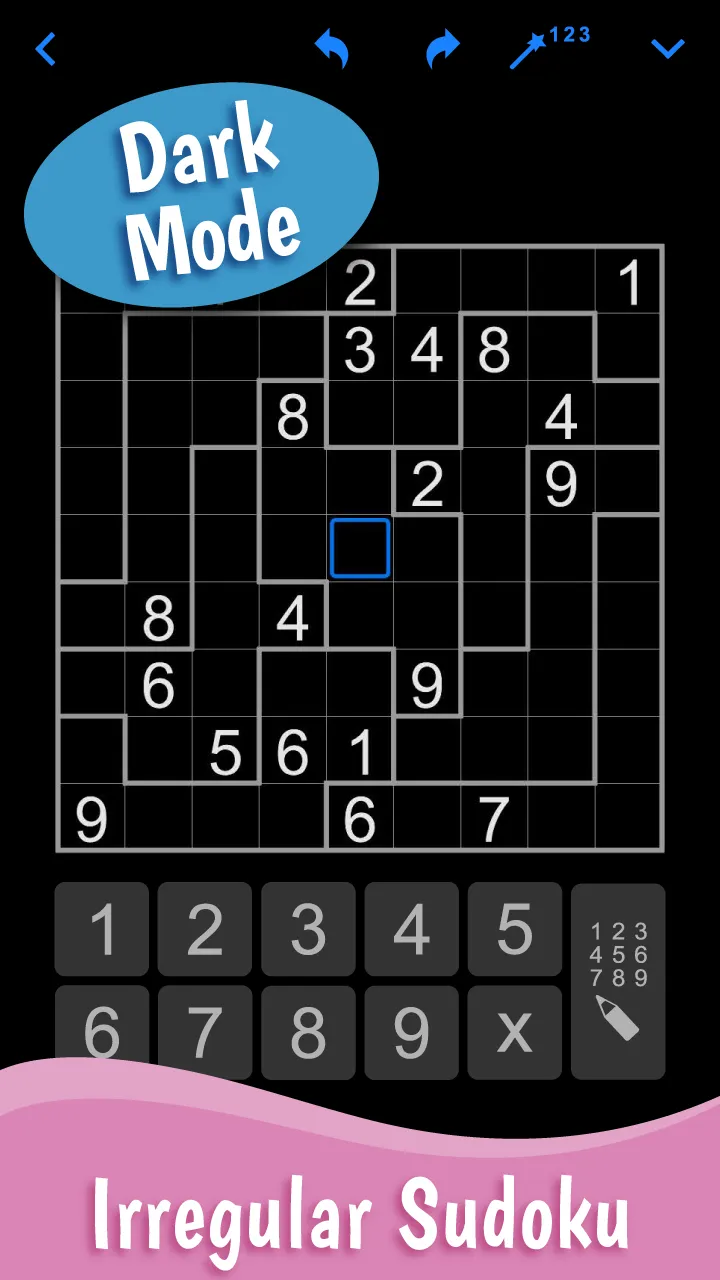Undo the last move

pos(331,48)
